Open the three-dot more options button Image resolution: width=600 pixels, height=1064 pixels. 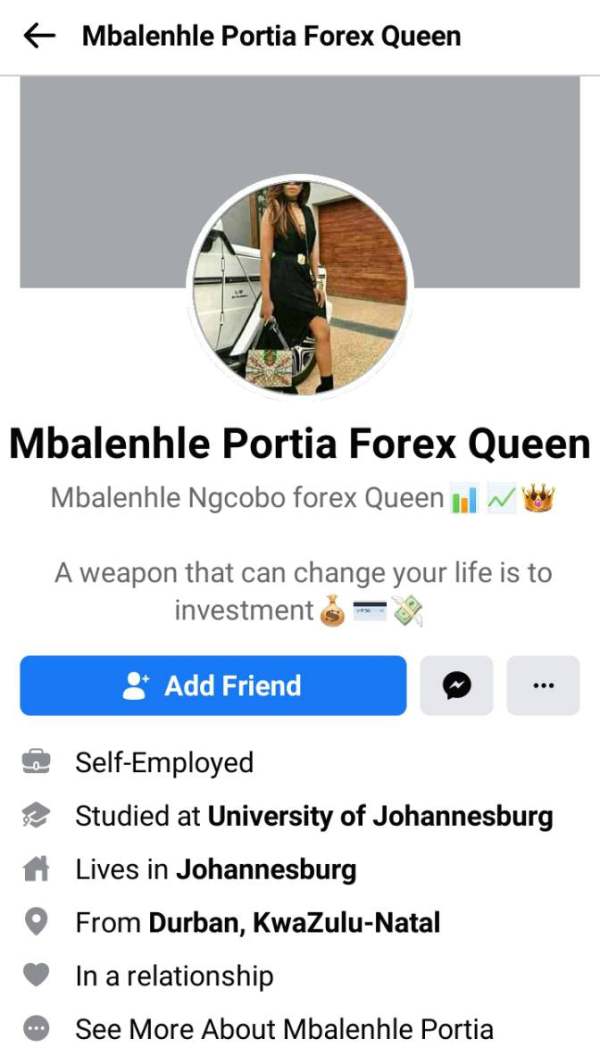[x=543, y=685]
